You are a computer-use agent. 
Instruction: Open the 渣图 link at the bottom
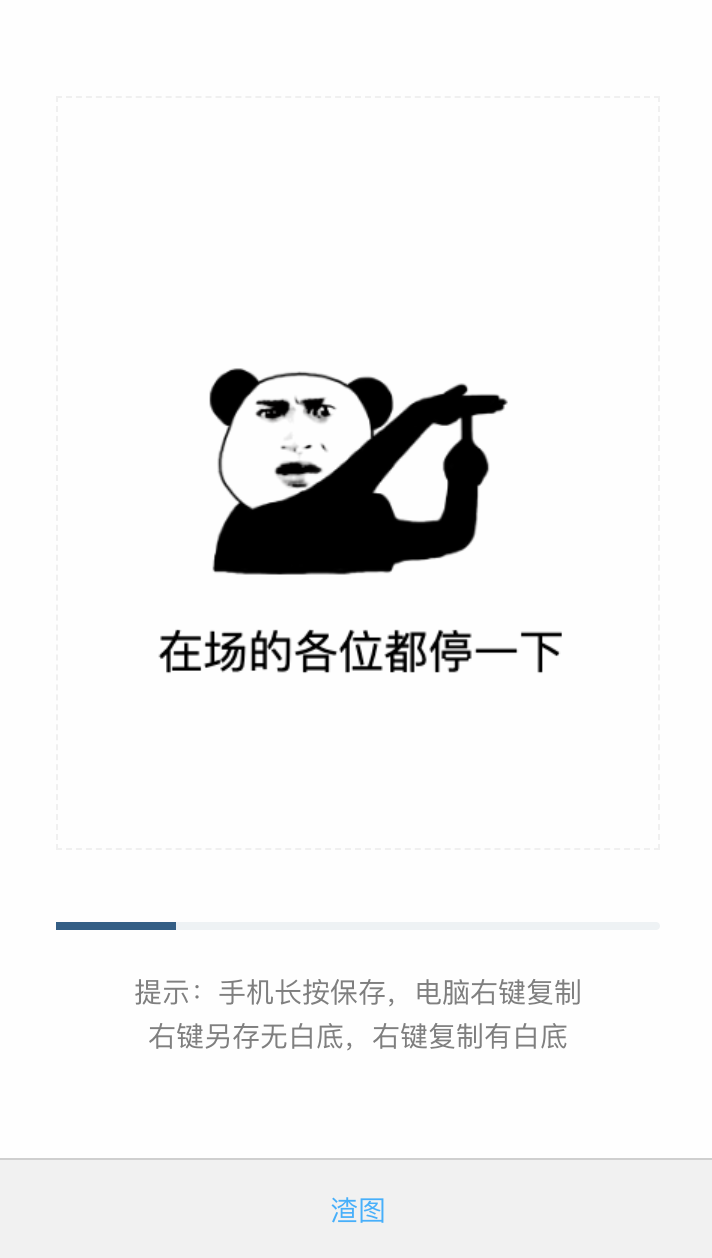point(357,1210)
